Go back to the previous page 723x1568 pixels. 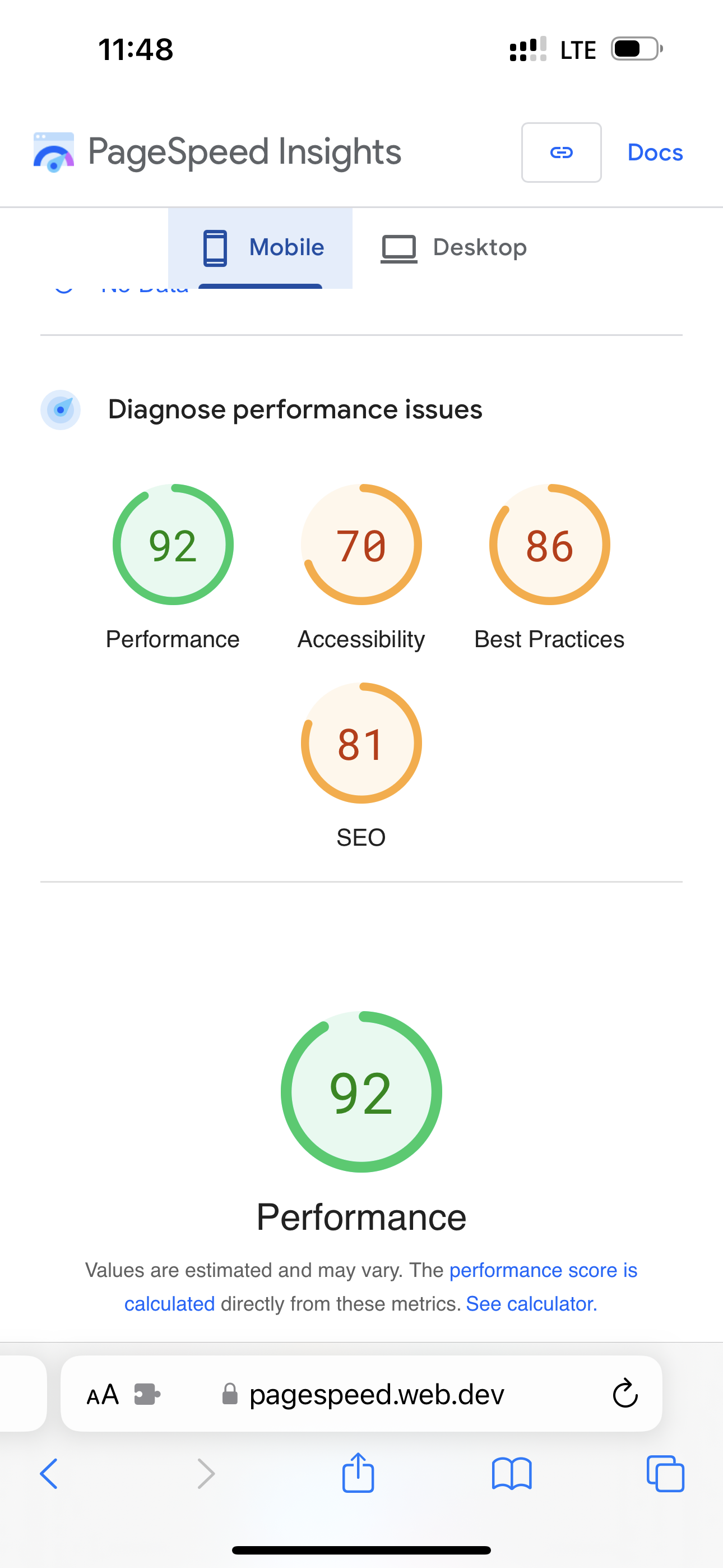(49, 1474)
